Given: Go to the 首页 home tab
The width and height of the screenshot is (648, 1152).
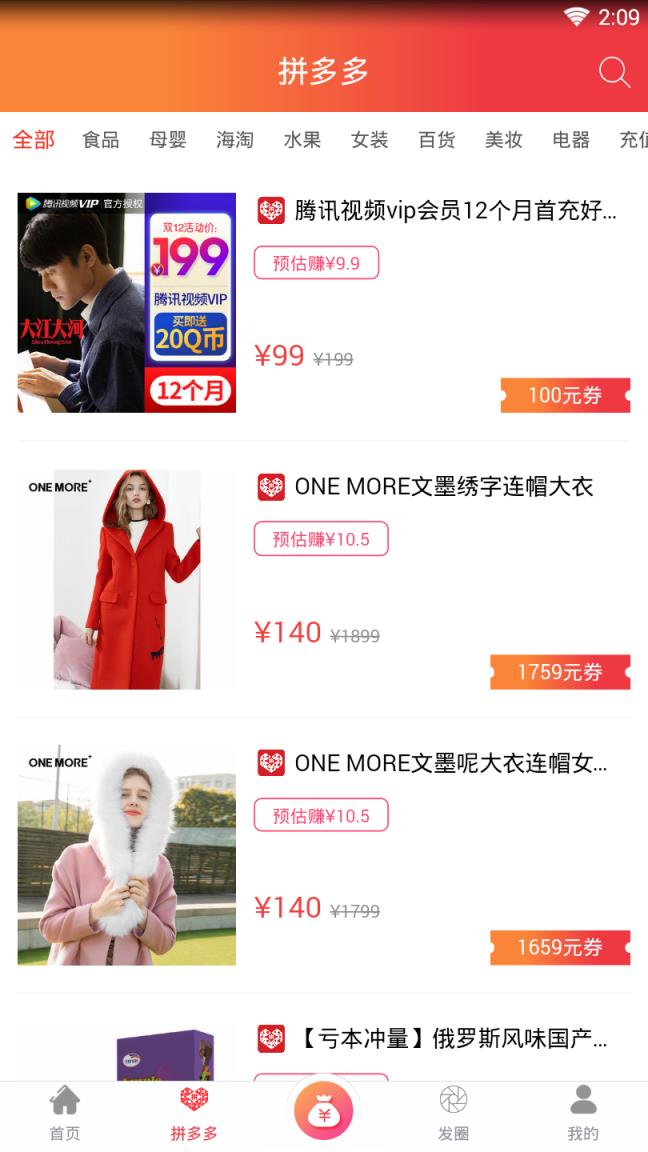Looking at the screenshot, I should [x=65, y=1113].
